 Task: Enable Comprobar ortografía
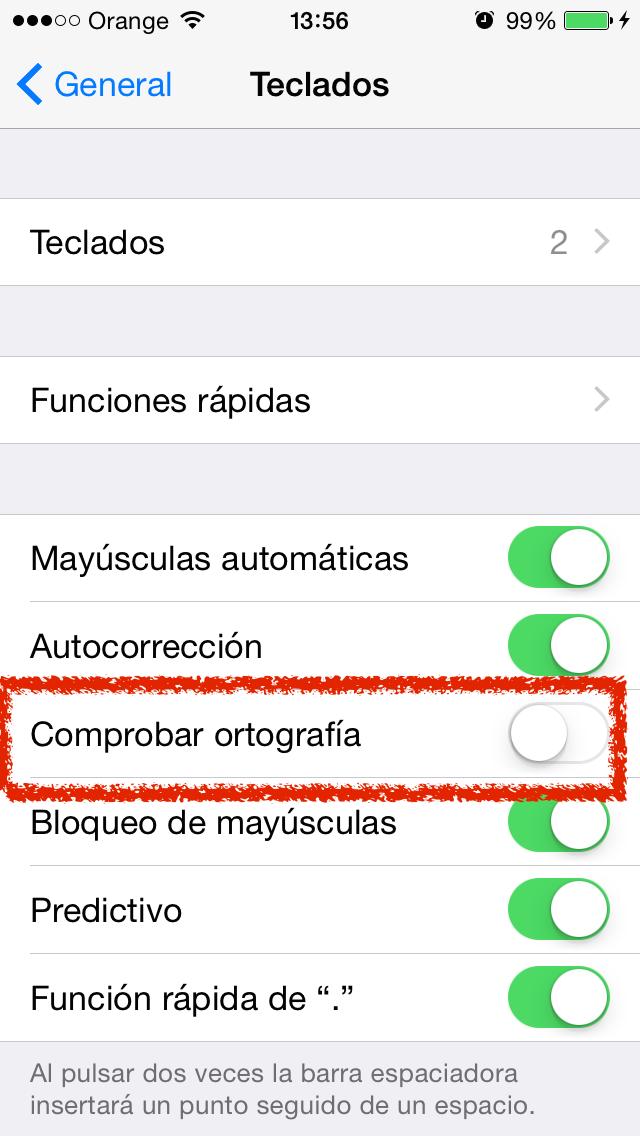[558, 735]
